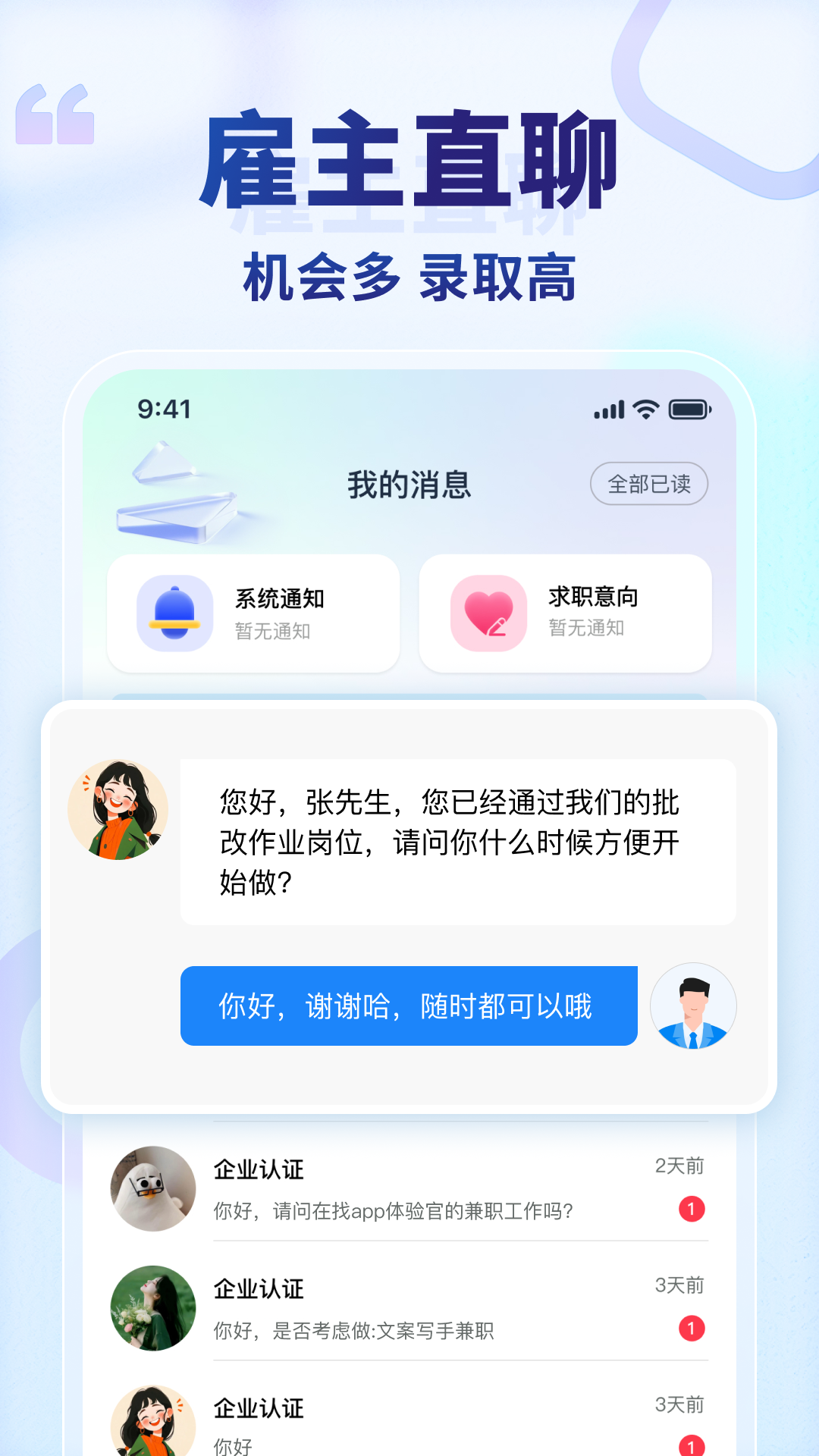Tap the battery indicator in the status bar
The width and height of the screenshot is (819, 1456).
688,409
